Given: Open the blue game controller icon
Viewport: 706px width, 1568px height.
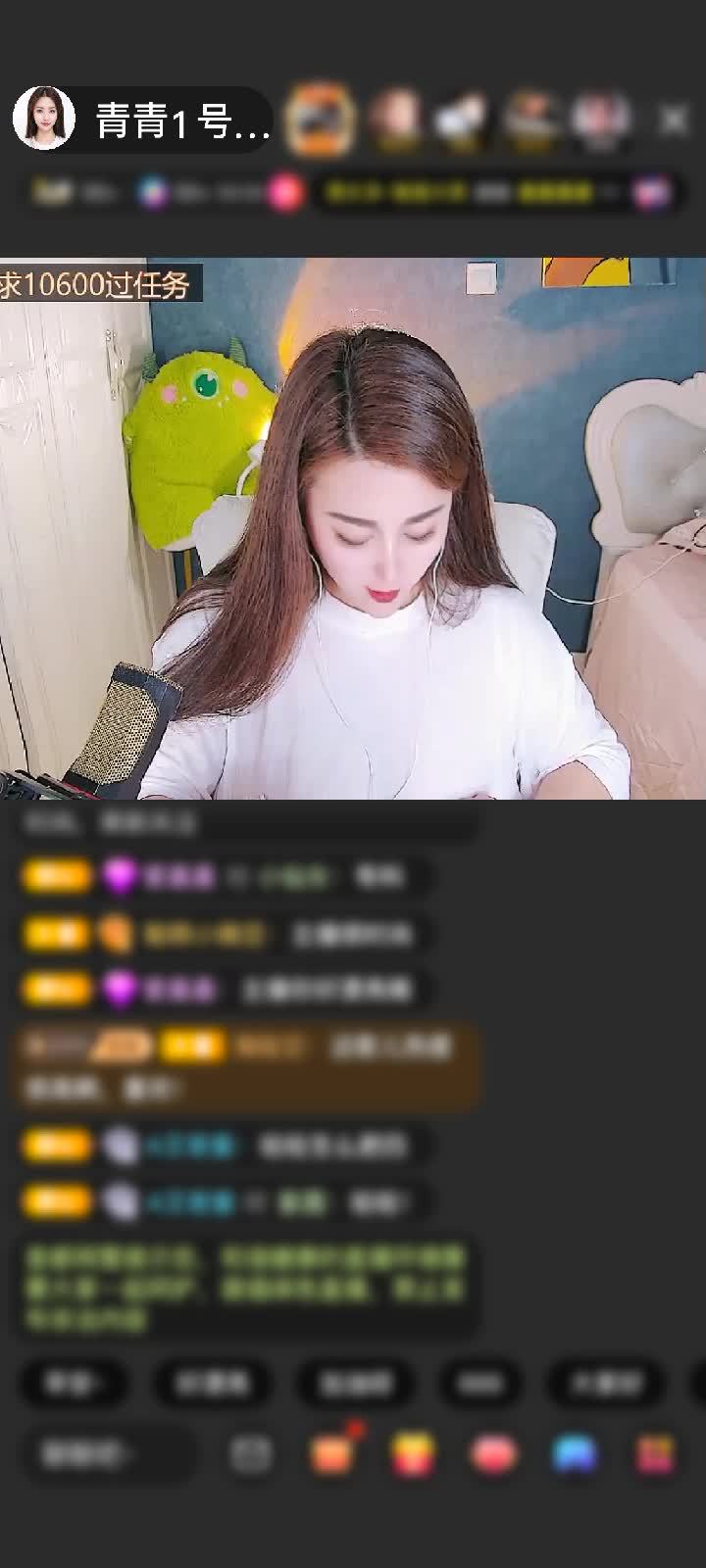Looking at the screenshot, I should 575,1454.
